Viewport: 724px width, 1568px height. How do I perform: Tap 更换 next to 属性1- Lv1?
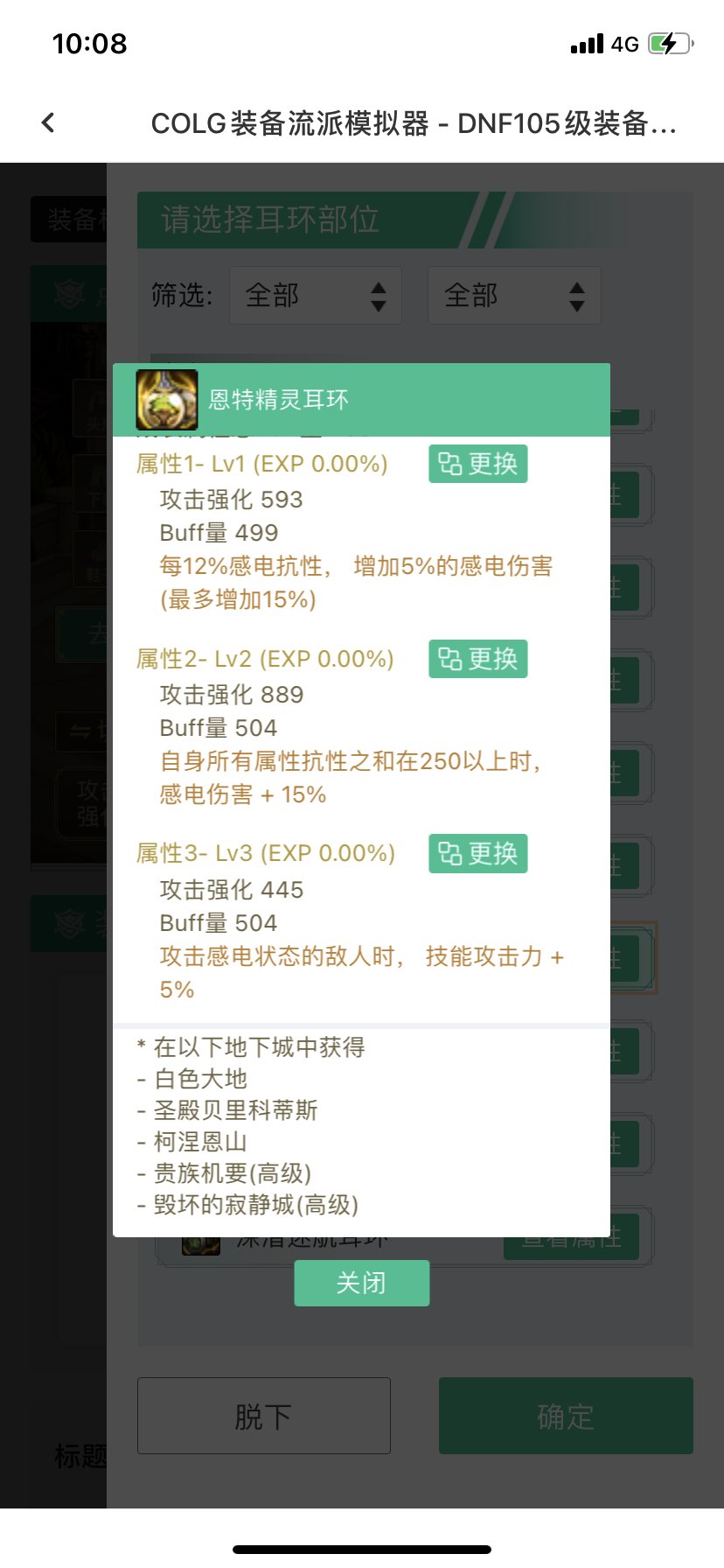[x=477, y=464]
